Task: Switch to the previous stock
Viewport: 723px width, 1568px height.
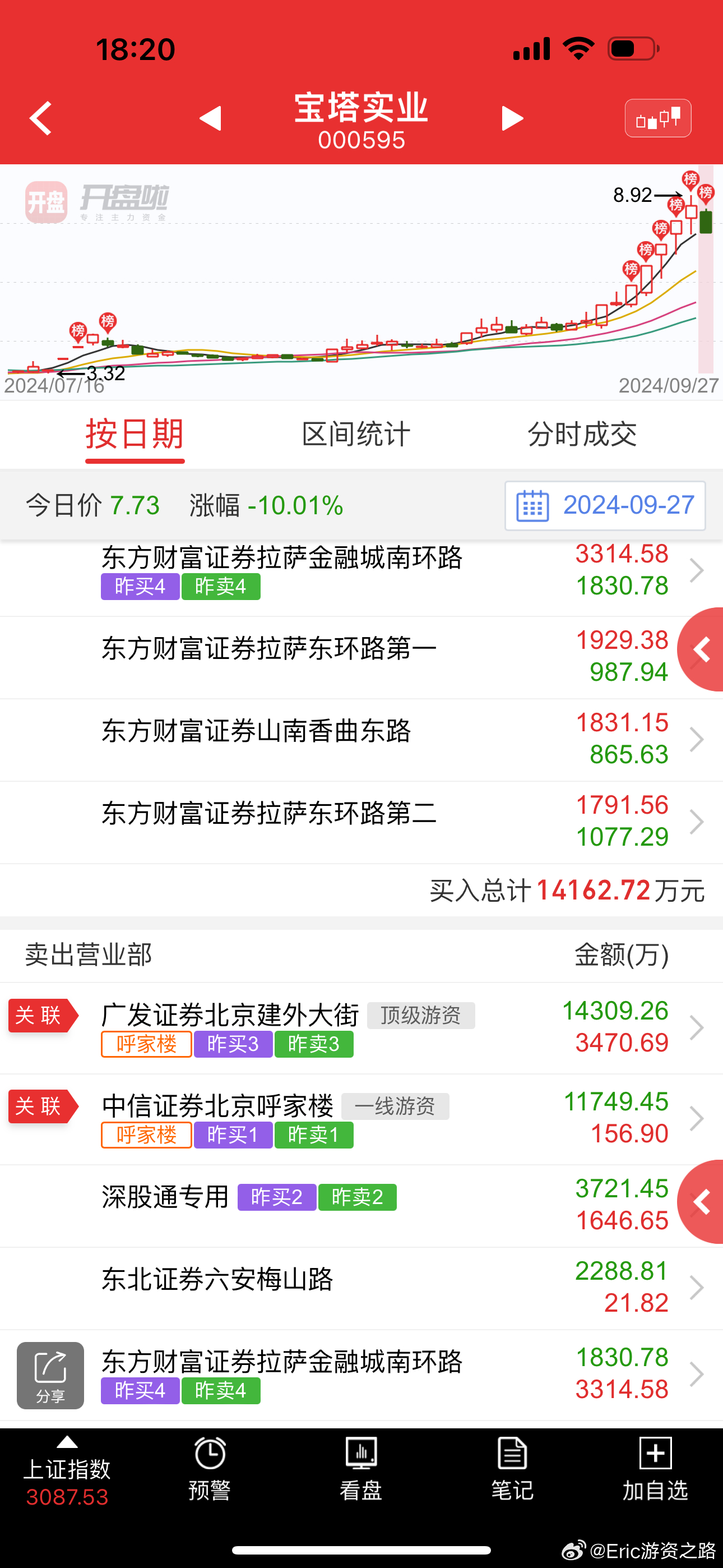Action: pos(211,118)
